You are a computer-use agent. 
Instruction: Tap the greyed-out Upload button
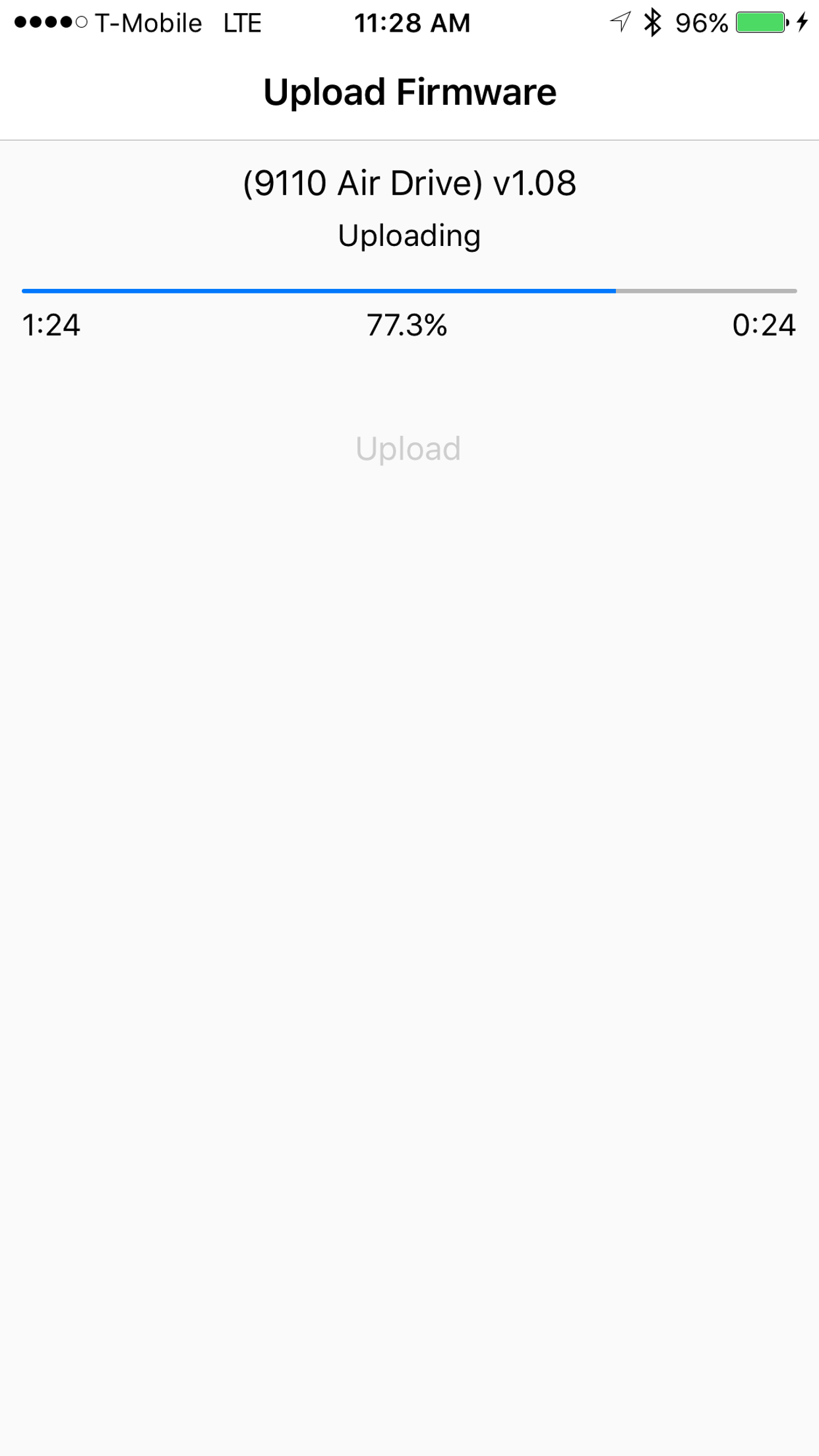[x=408, y=449]
